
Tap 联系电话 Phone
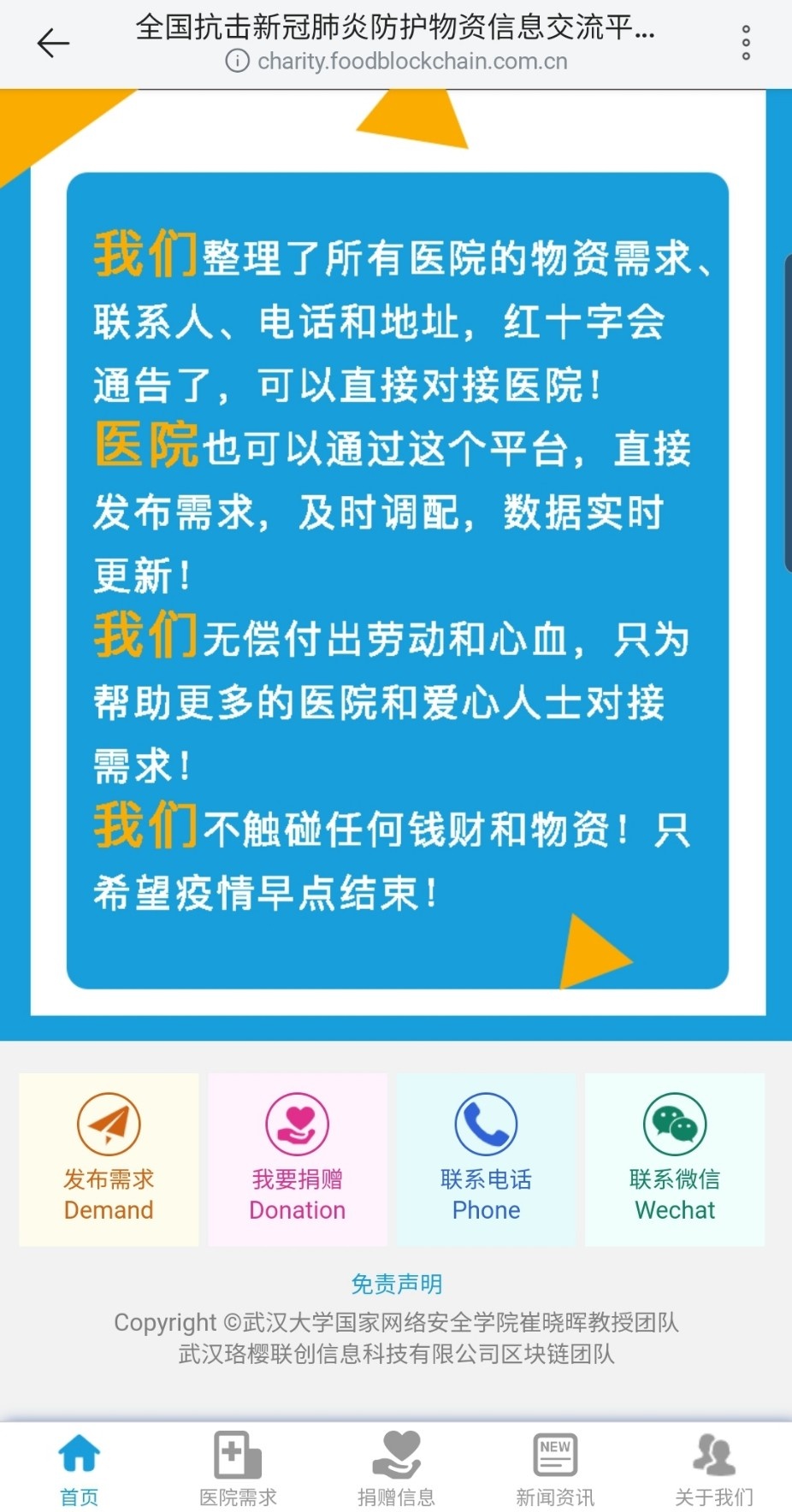pyautogui.click(x=486, y=1158)
